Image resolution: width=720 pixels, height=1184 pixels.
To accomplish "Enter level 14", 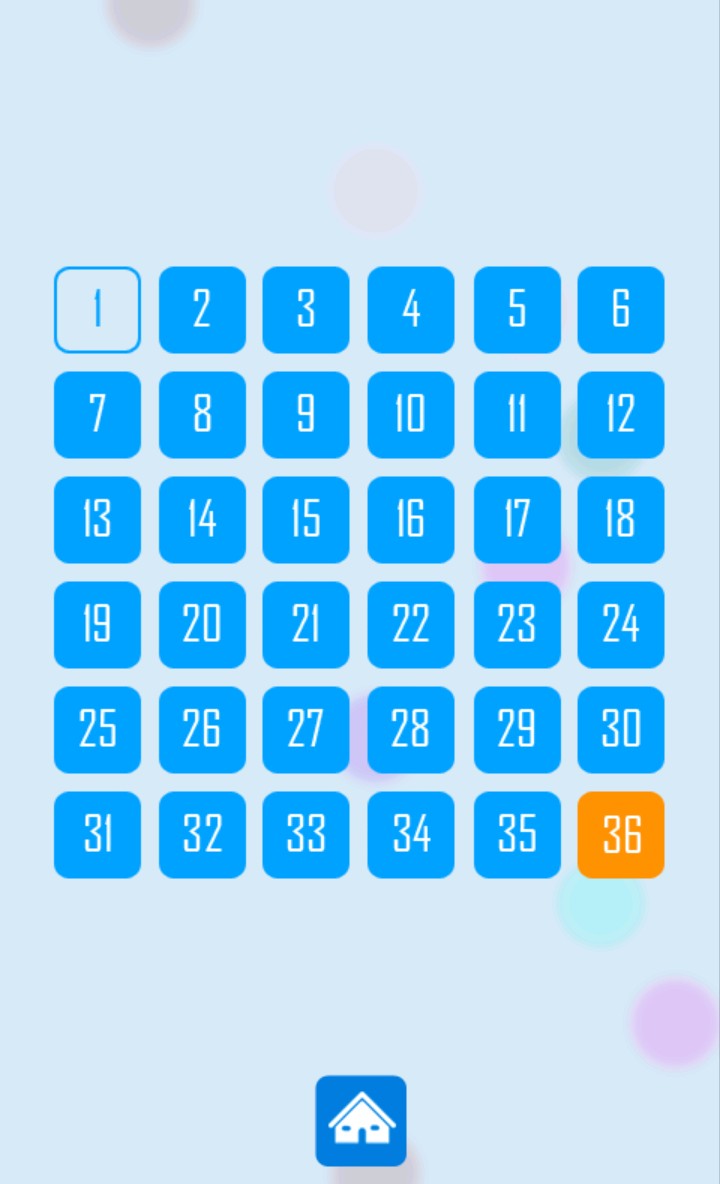I will [202, 520].
